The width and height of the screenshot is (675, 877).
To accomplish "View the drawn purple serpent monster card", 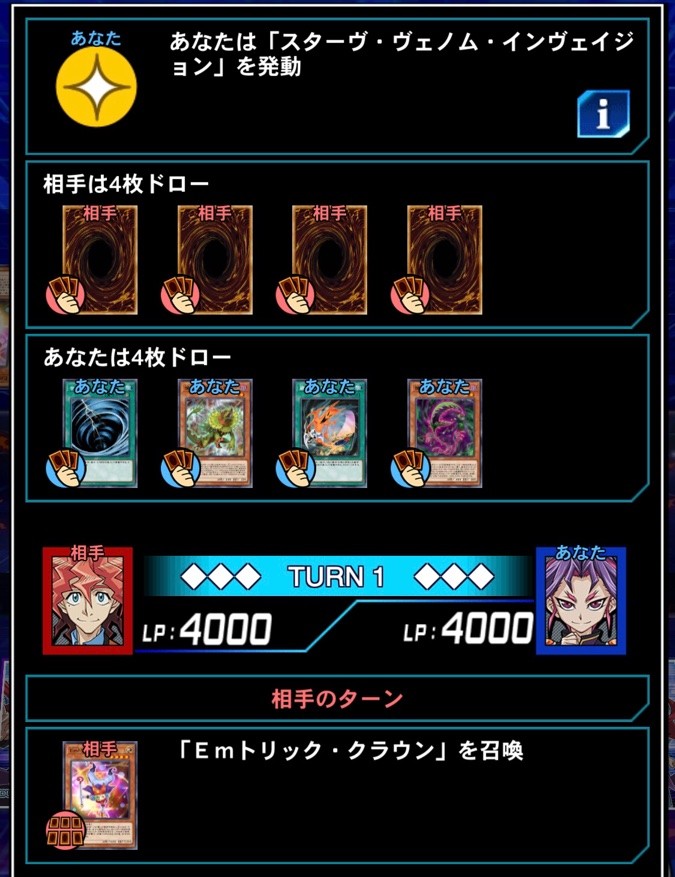I will click(444, 432).
